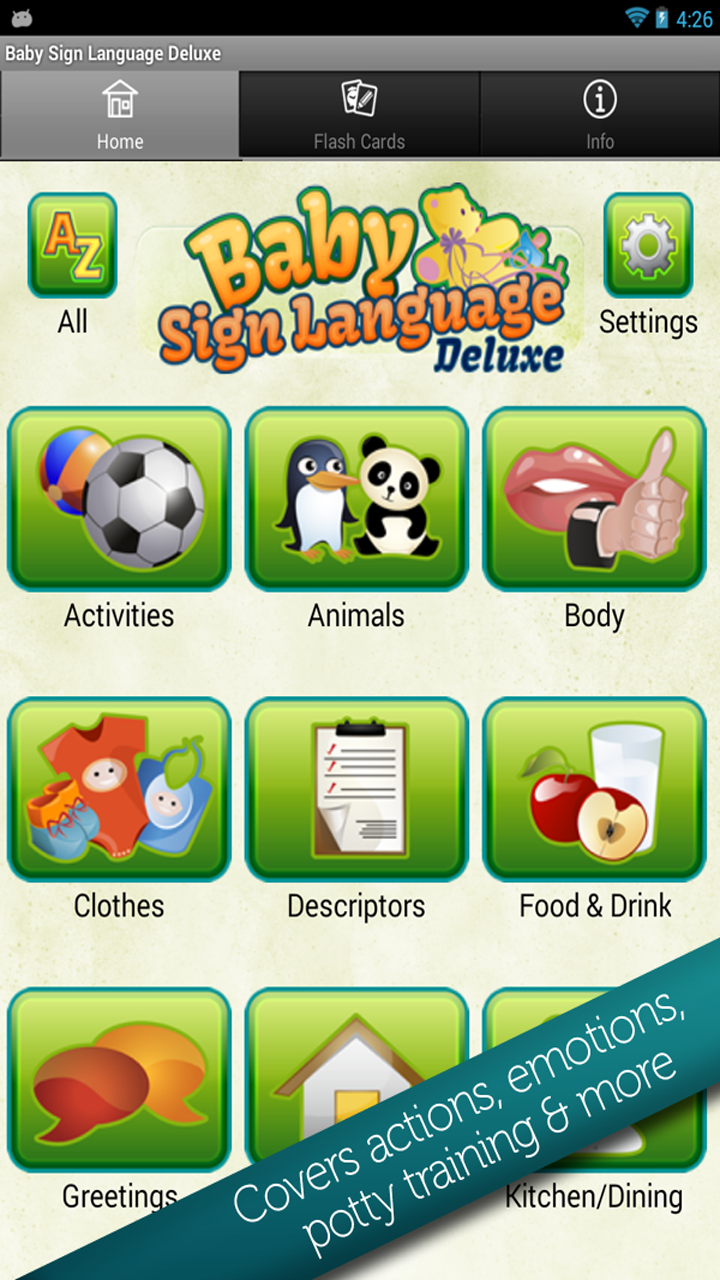Click the Settings label under the gear
The width and height of the screenshot is (720, 1280).
tap(648, 322)
